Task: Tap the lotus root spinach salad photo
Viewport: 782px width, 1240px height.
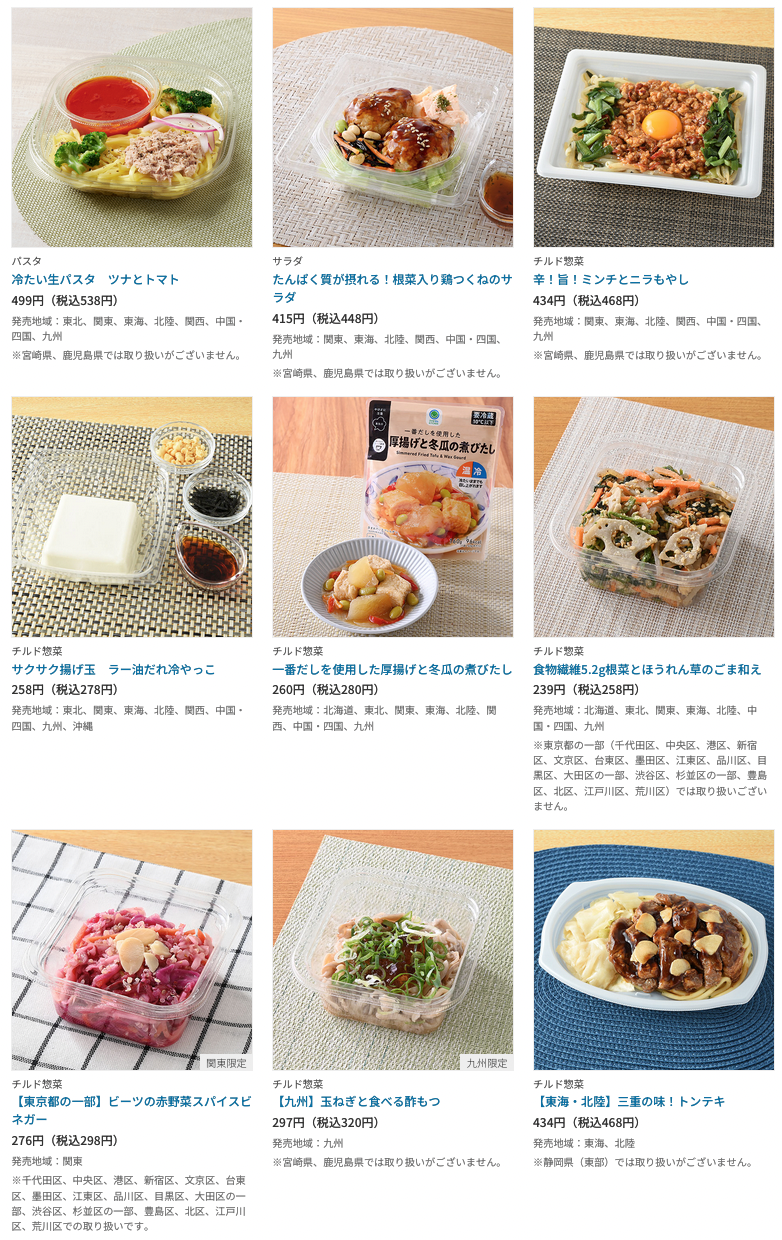Action: (653, 517)
